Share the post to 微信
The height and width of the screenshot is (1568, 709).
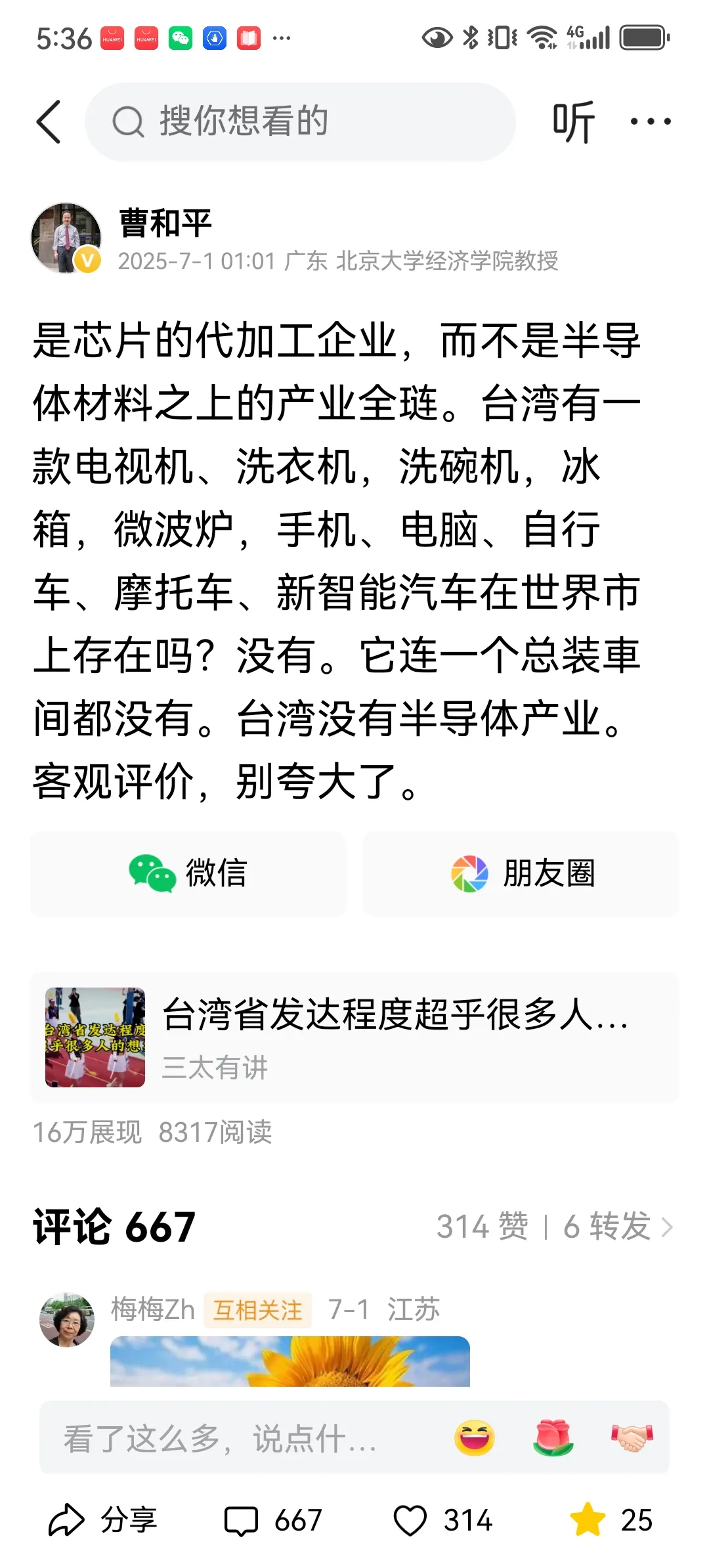coord(188,873)
